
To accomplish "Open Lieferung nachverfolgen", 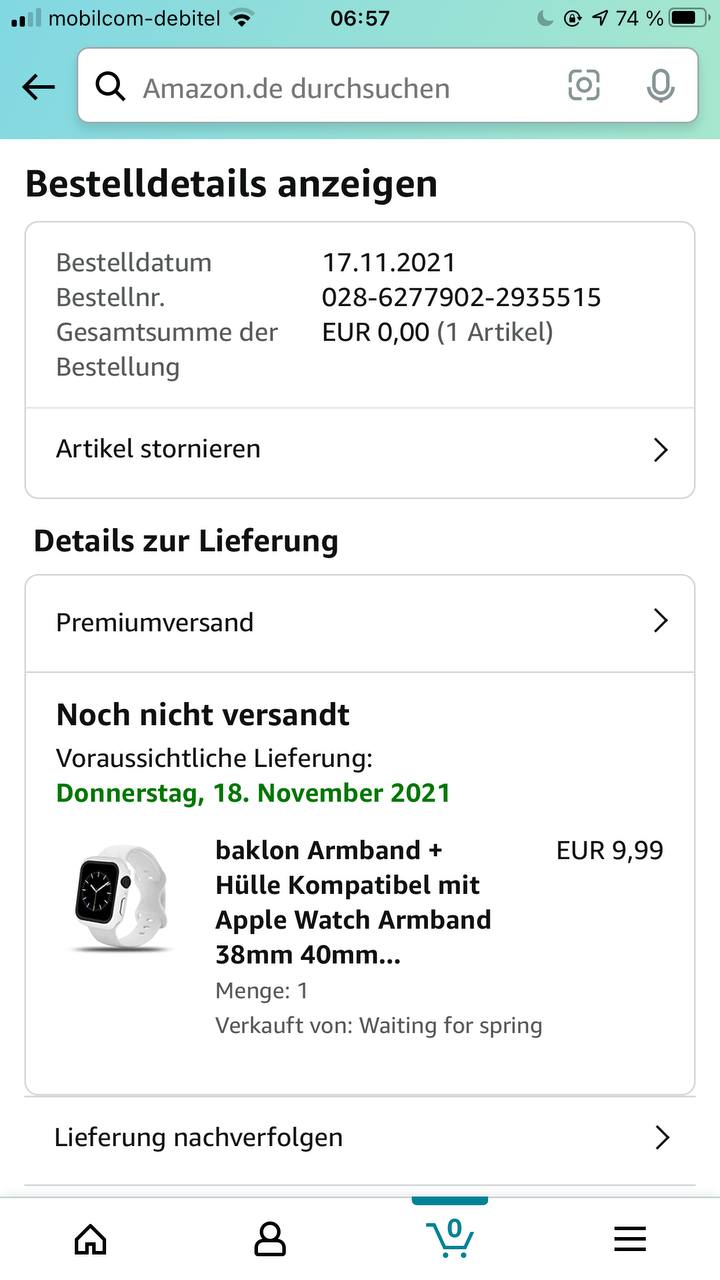I will (x=360, y=1137).
